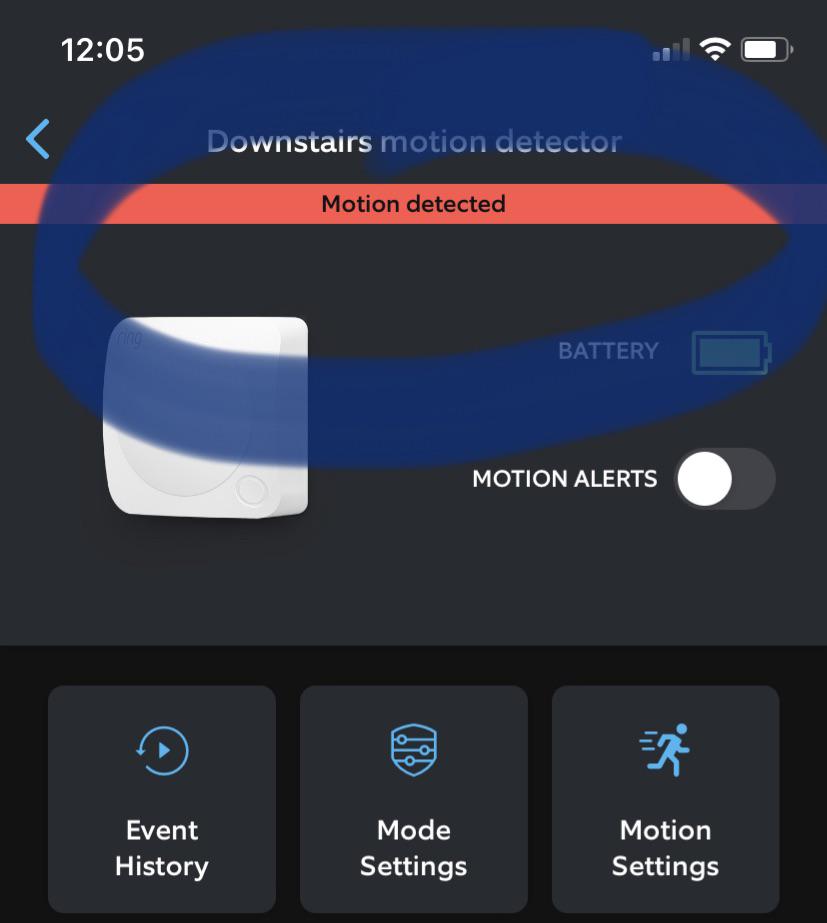The image size is (827, 923).
Task: Tap the back chevron to collapse this view
Action: 37,139
